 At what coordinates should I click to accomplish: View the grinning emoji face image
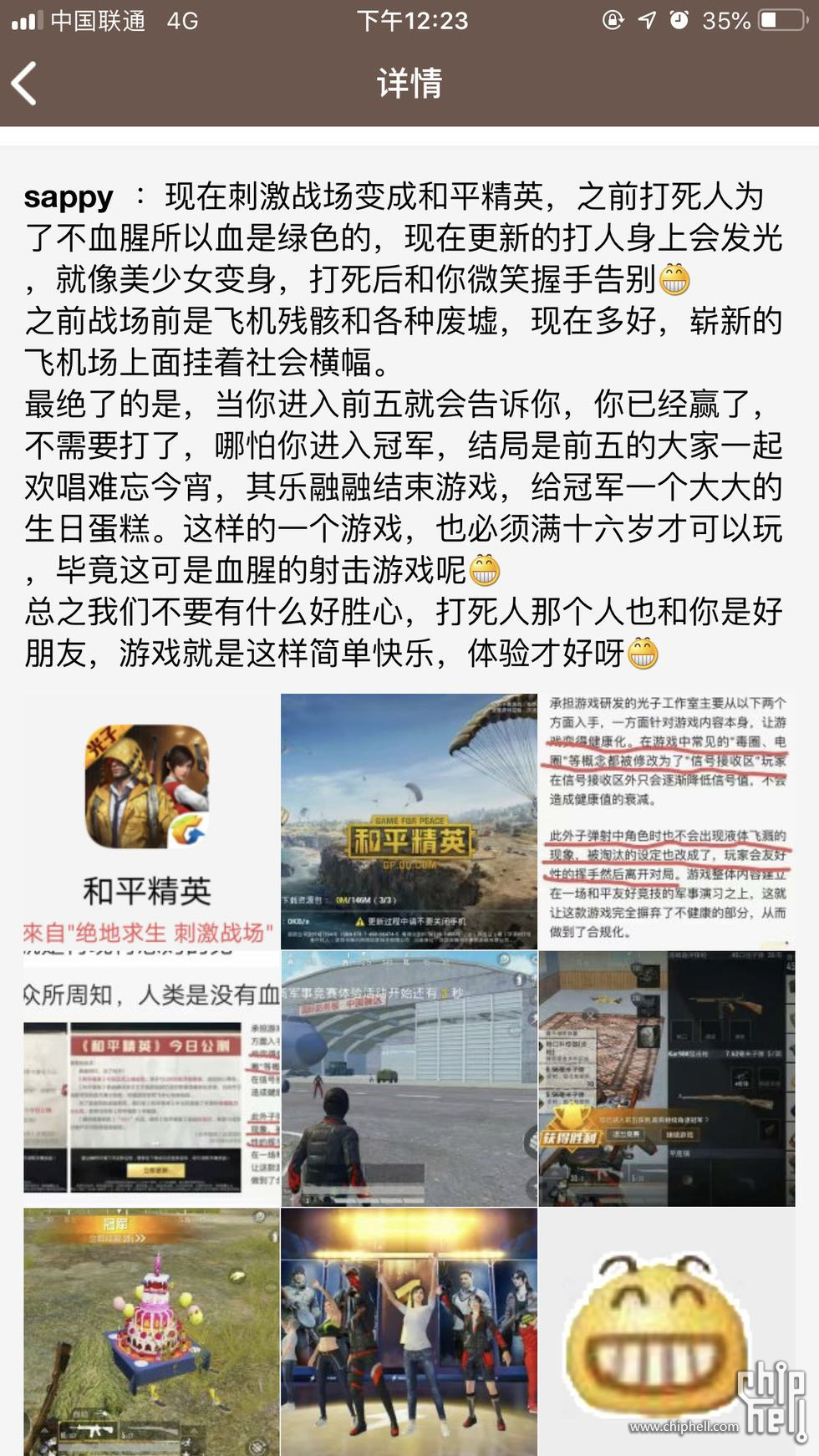click(667, 1331)
